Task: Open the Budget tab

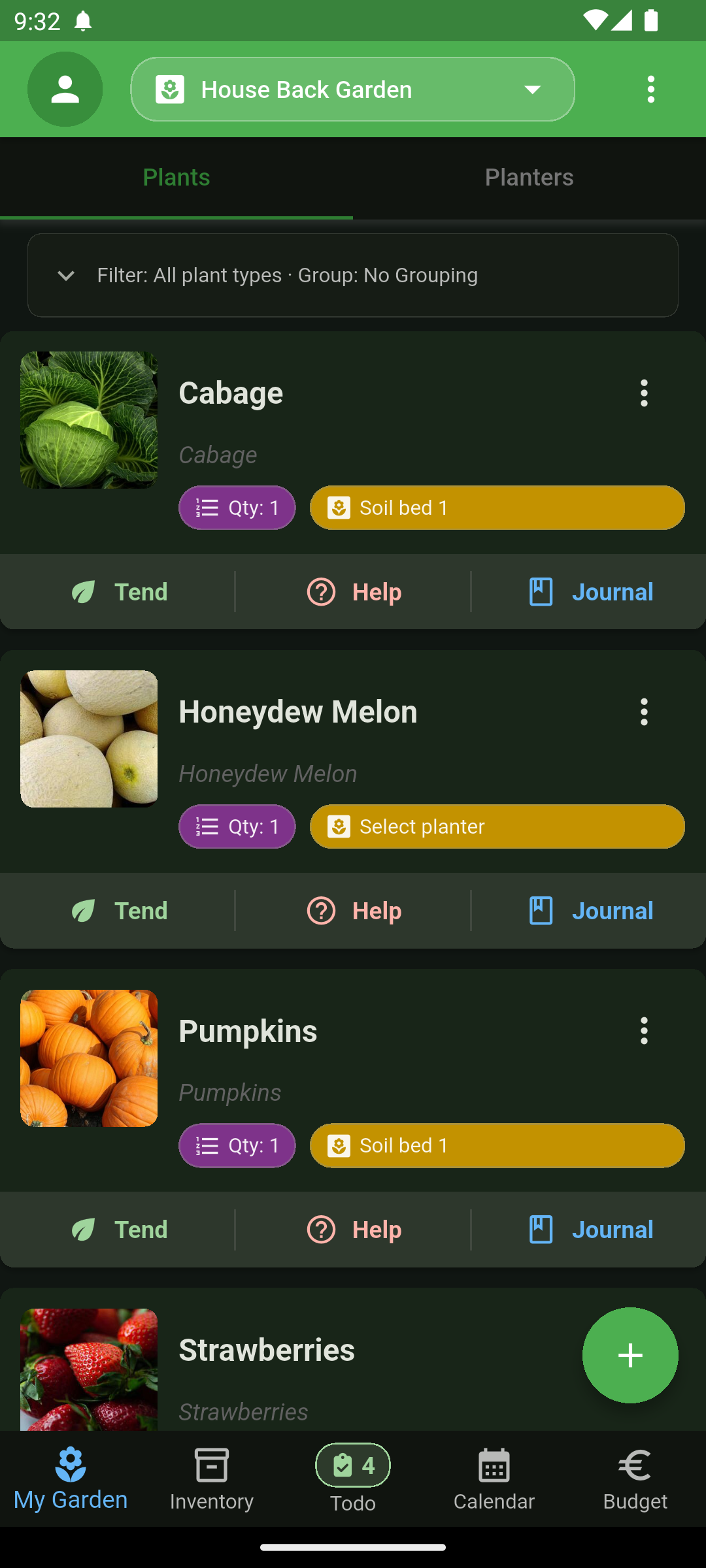Action: point(635,1479)
